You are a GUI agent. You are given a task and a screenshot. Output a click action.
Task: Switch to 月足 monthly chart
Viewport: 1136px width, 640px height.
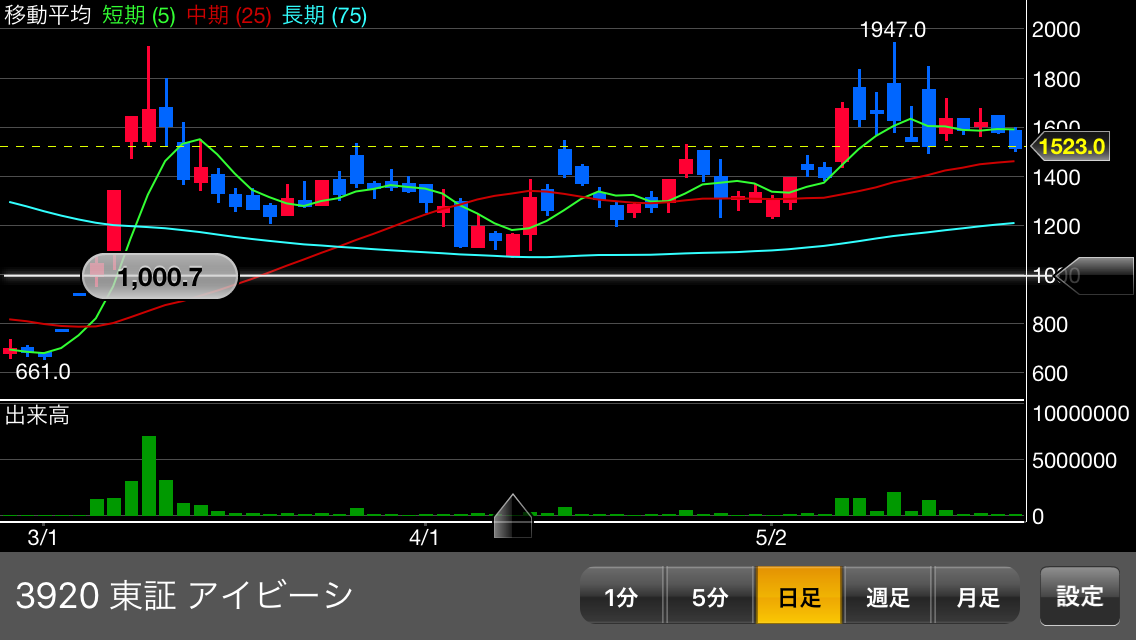point(977,597)
